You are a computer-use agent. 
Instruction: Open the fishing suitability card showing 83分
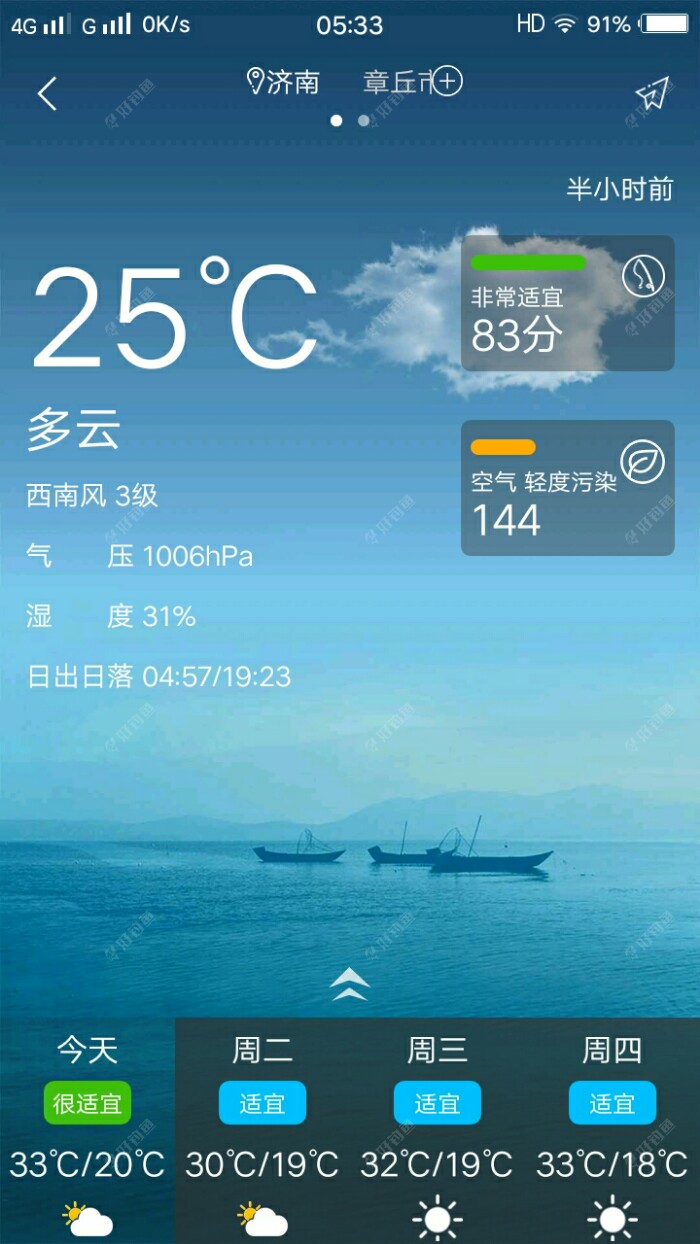567,303
